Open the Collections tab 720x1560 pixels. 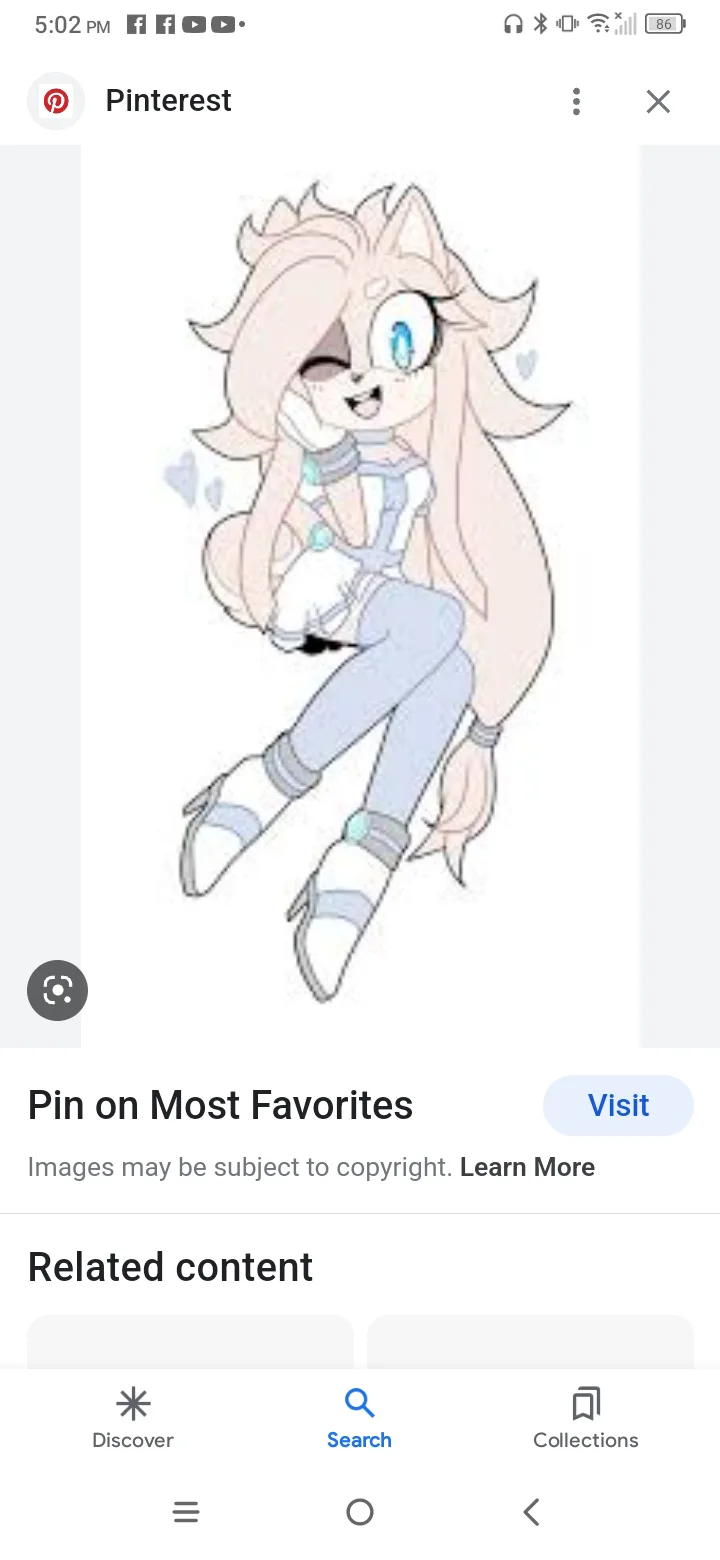tap(585, 1418)
